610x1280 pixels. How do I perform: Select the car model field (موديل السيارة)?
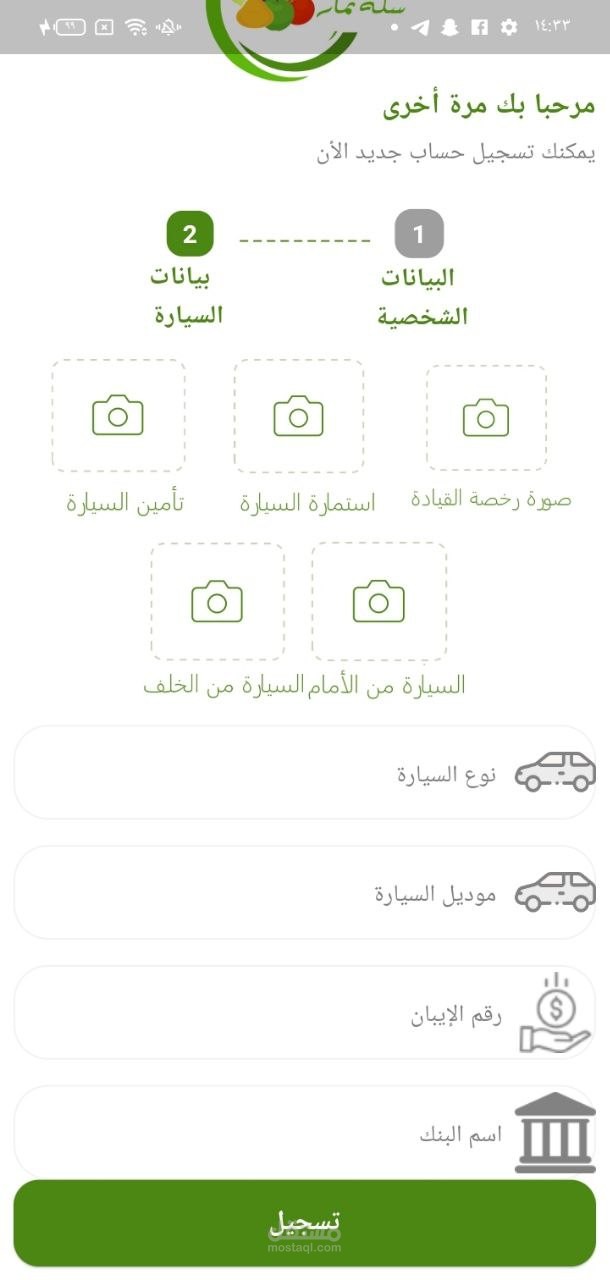tap(305, 893)
